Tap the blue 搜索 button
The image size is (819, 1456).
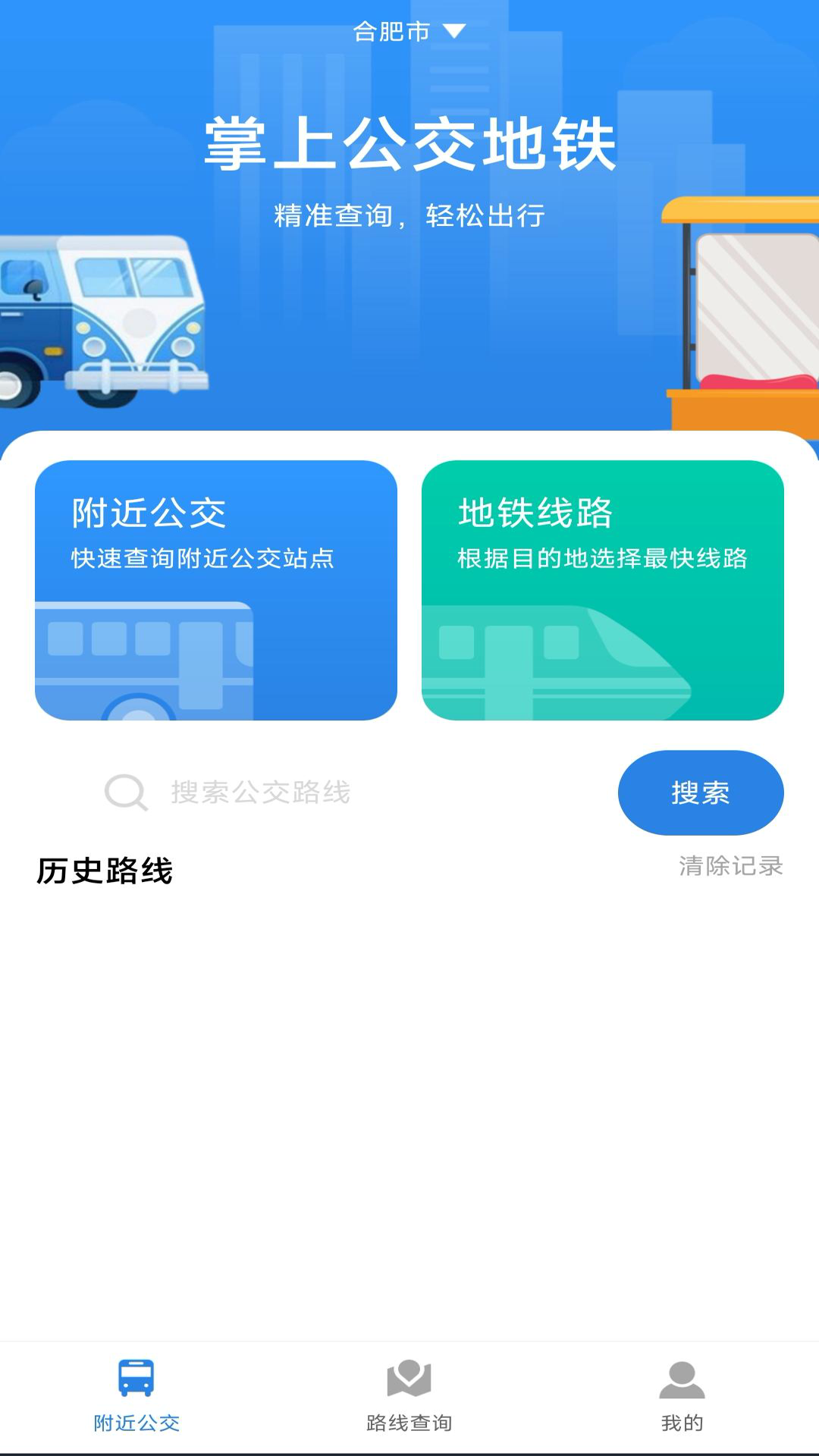(x=701, y=792)
